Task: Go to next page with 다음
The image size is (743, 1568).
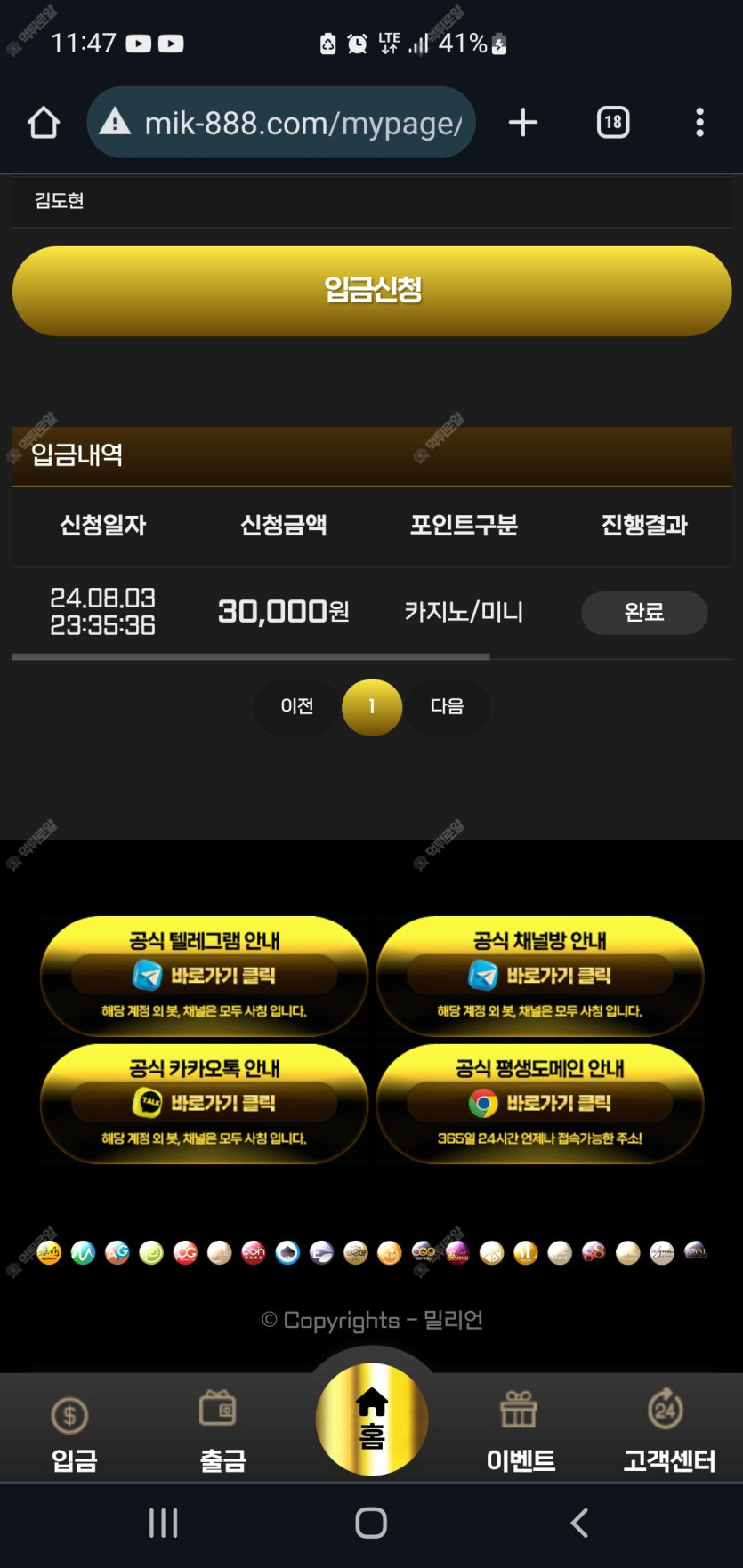Action: tap(448, 706)
